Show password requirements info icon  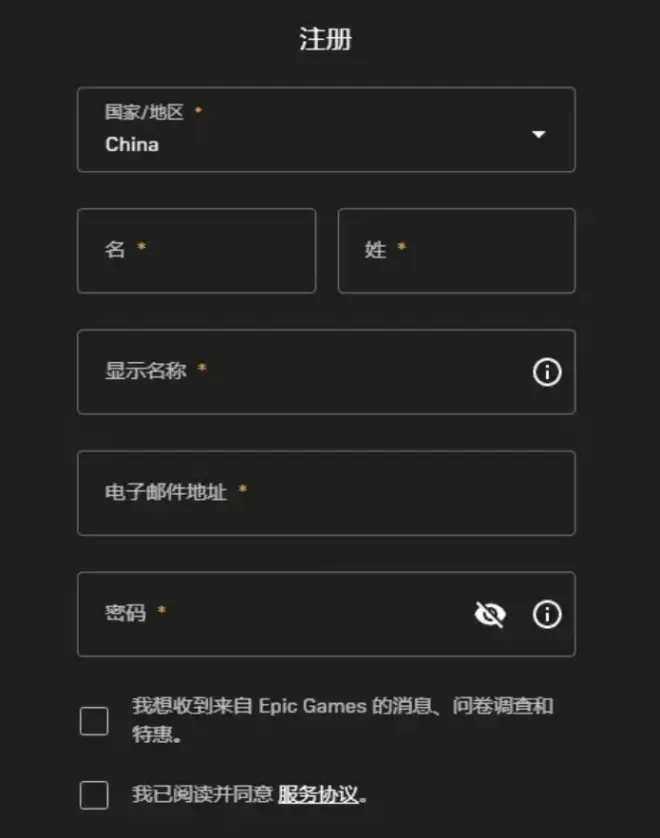tap(546, 614)
